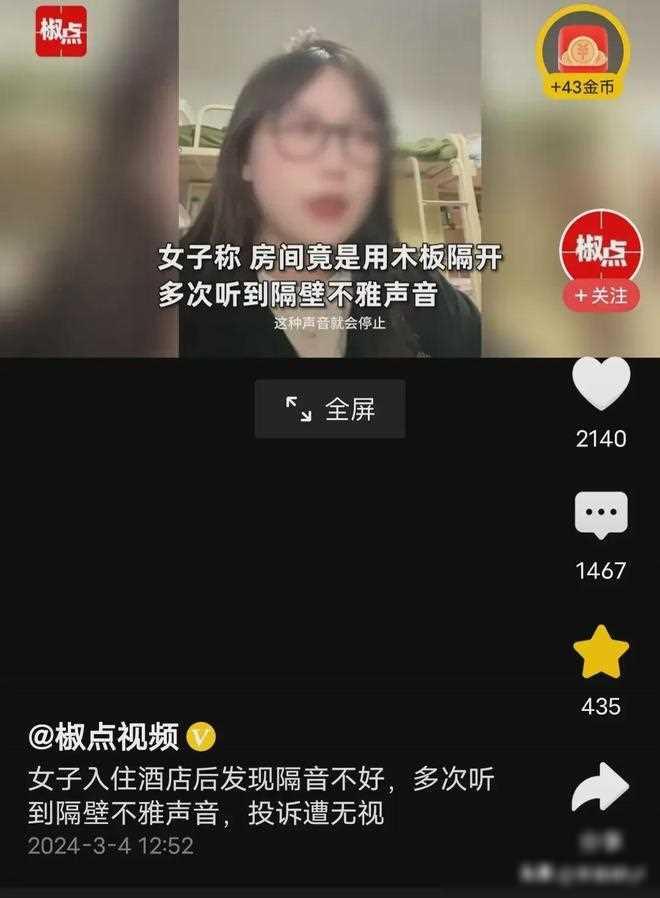The height and width of the screenshot is (898, 660).
Task: Follow 椒点 with the +关注 button
Action: (601, 296)
